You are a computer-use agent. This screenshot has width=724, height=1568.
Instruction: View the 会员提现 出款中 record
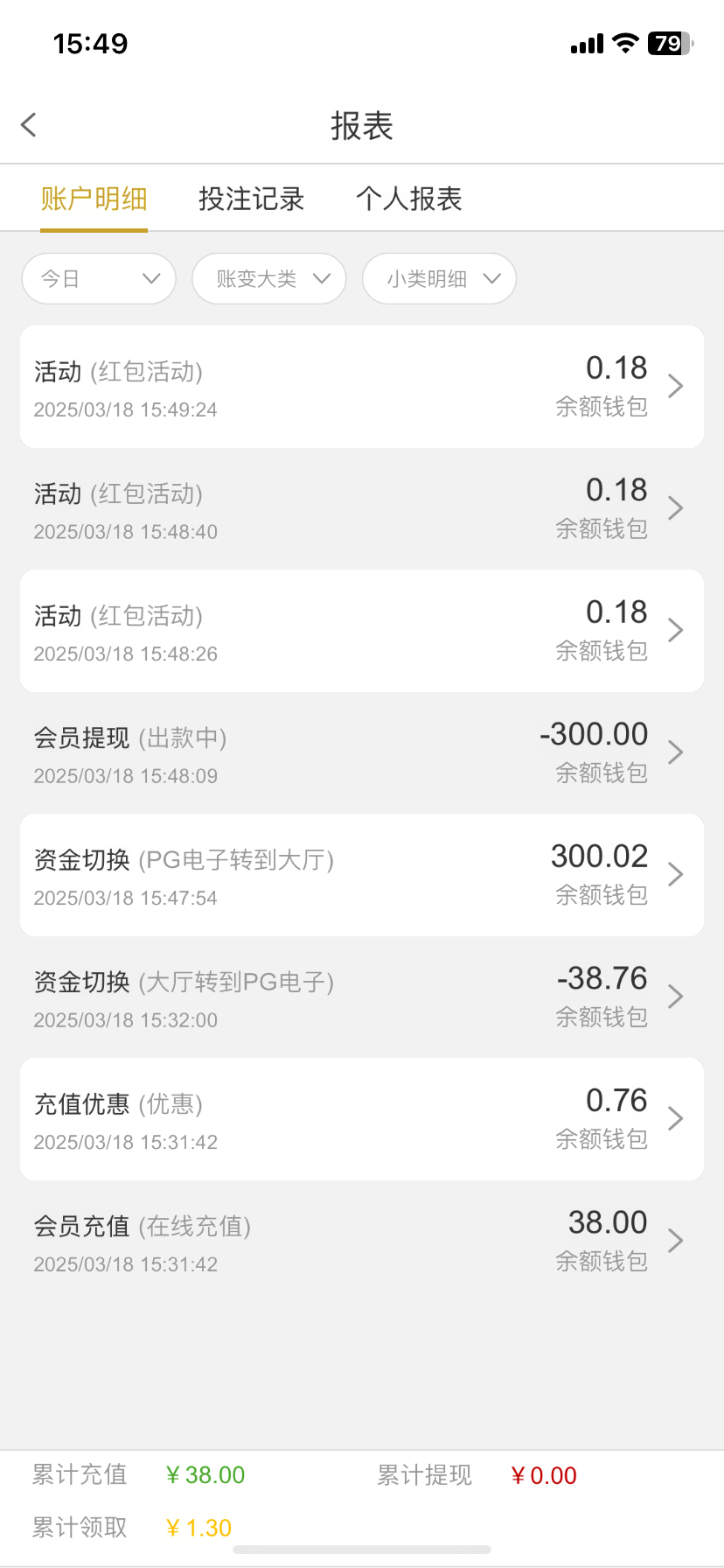362,753
